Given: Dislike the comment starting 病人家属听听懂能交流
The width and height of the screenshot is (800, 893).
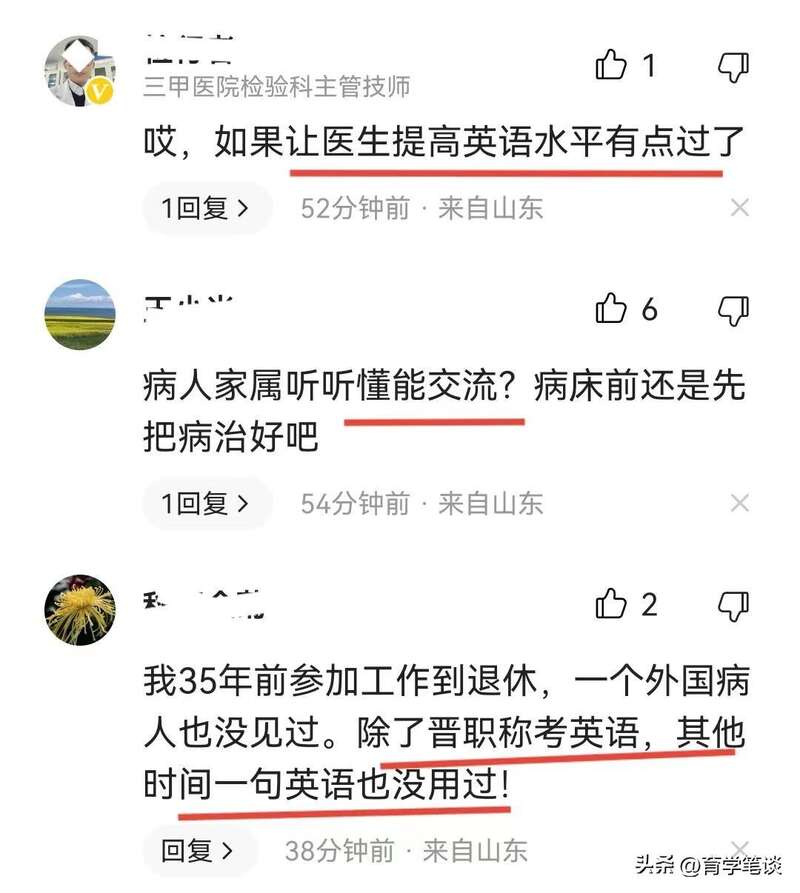Looking at the screenshot, I should point(734,310).
